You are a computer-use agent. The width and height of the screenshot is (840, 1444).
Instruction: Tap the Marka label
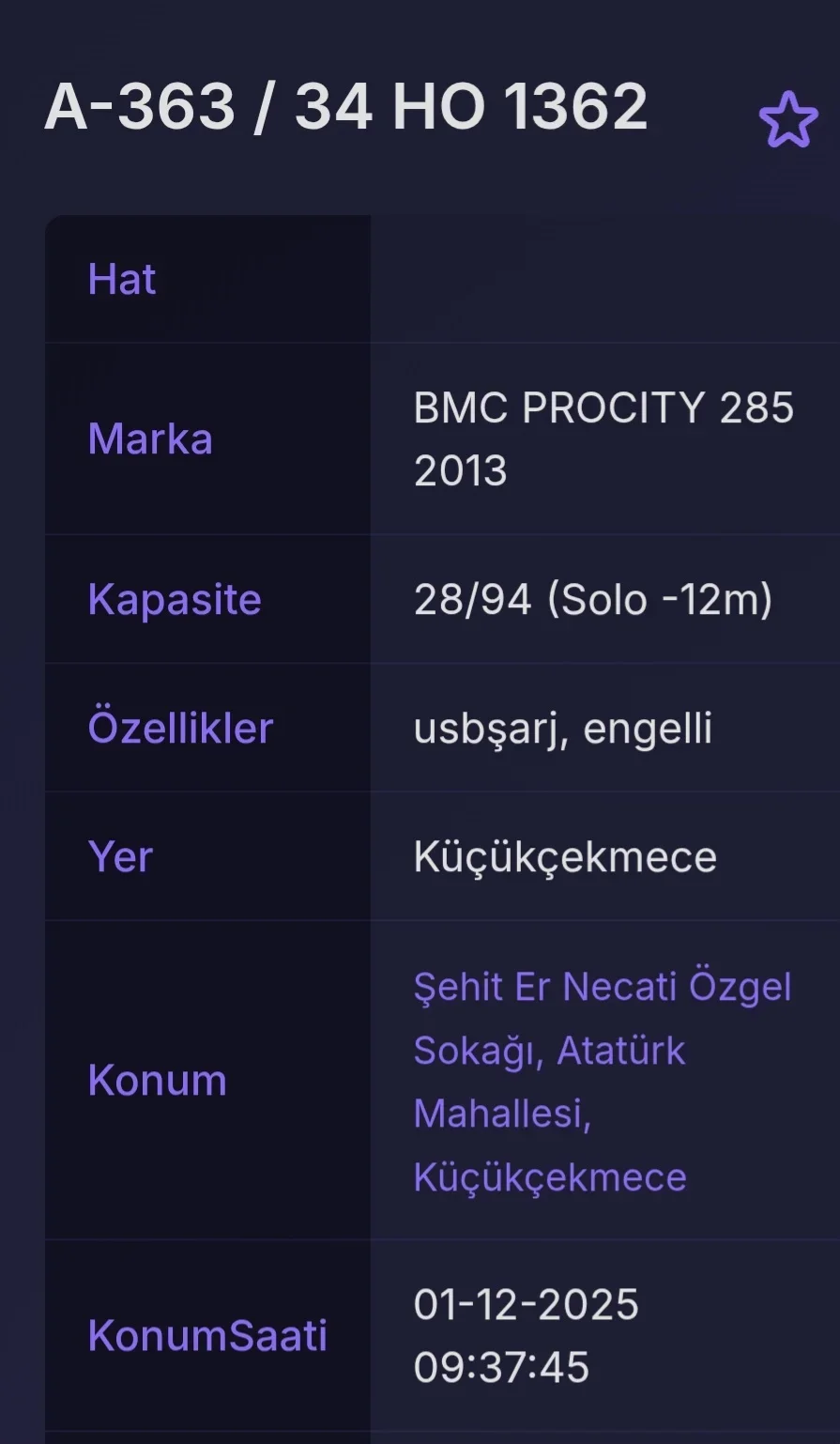tap(149, 438)
